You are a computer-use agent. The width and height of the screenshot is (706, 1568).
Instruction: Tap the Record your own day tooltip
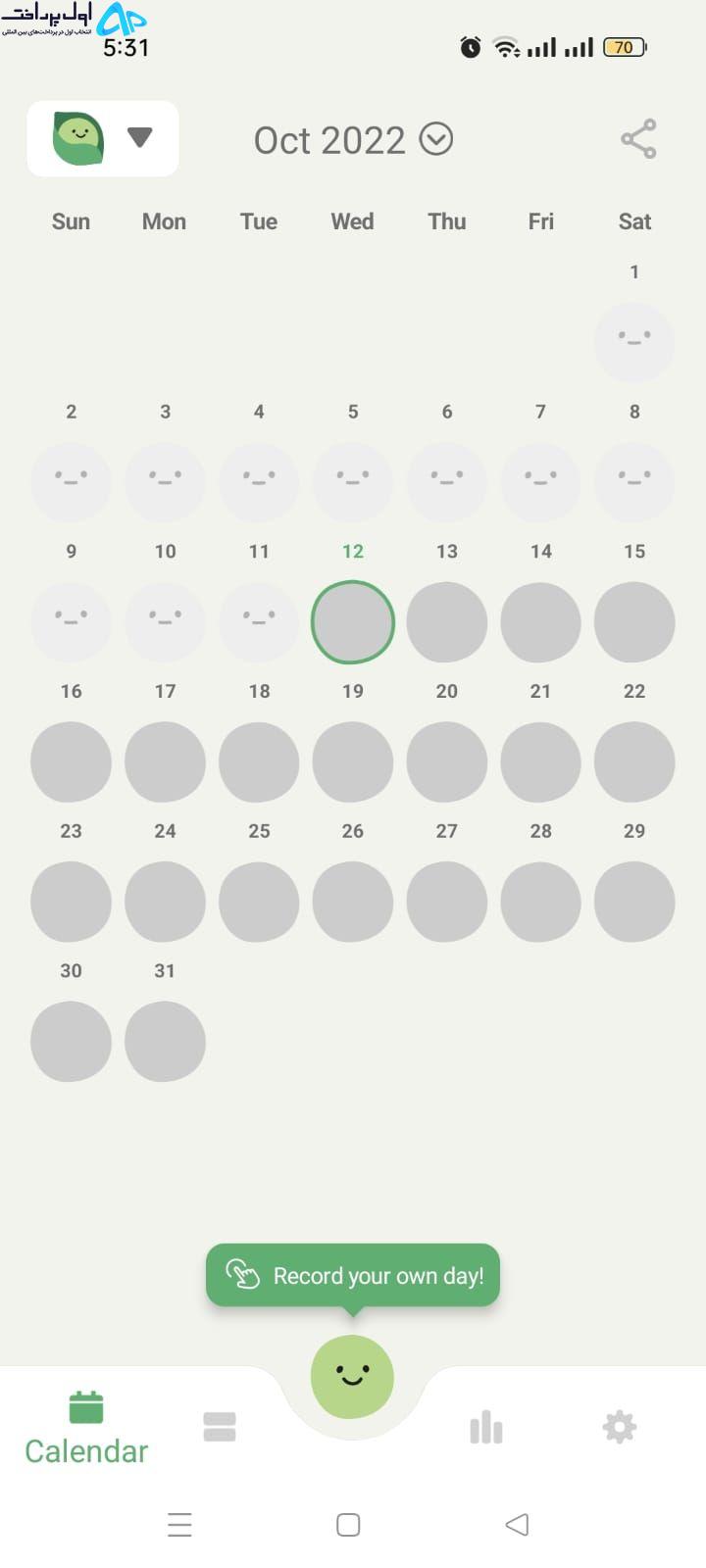(x=353, y=1275)
